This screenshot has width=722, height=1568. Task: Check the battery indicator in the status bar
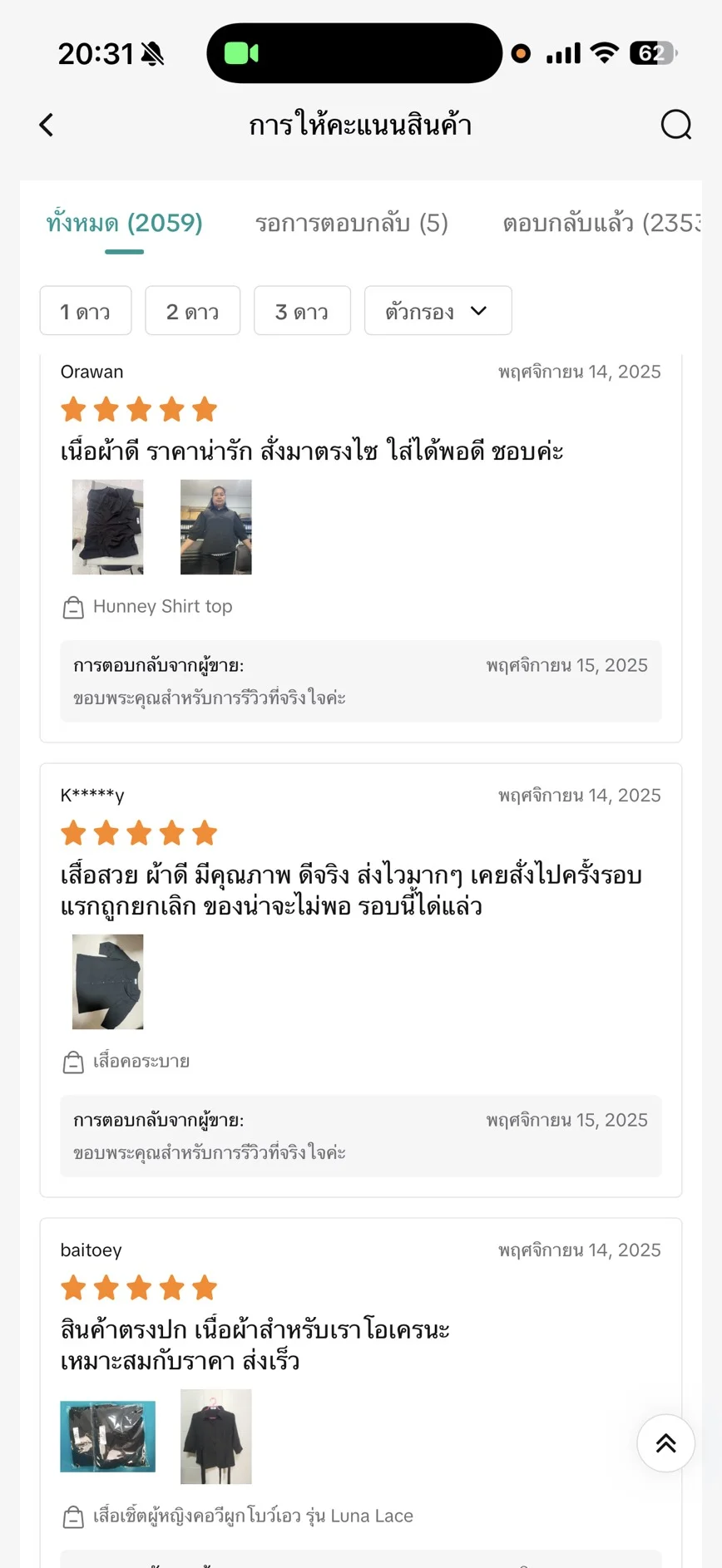(x=653, y=52)
